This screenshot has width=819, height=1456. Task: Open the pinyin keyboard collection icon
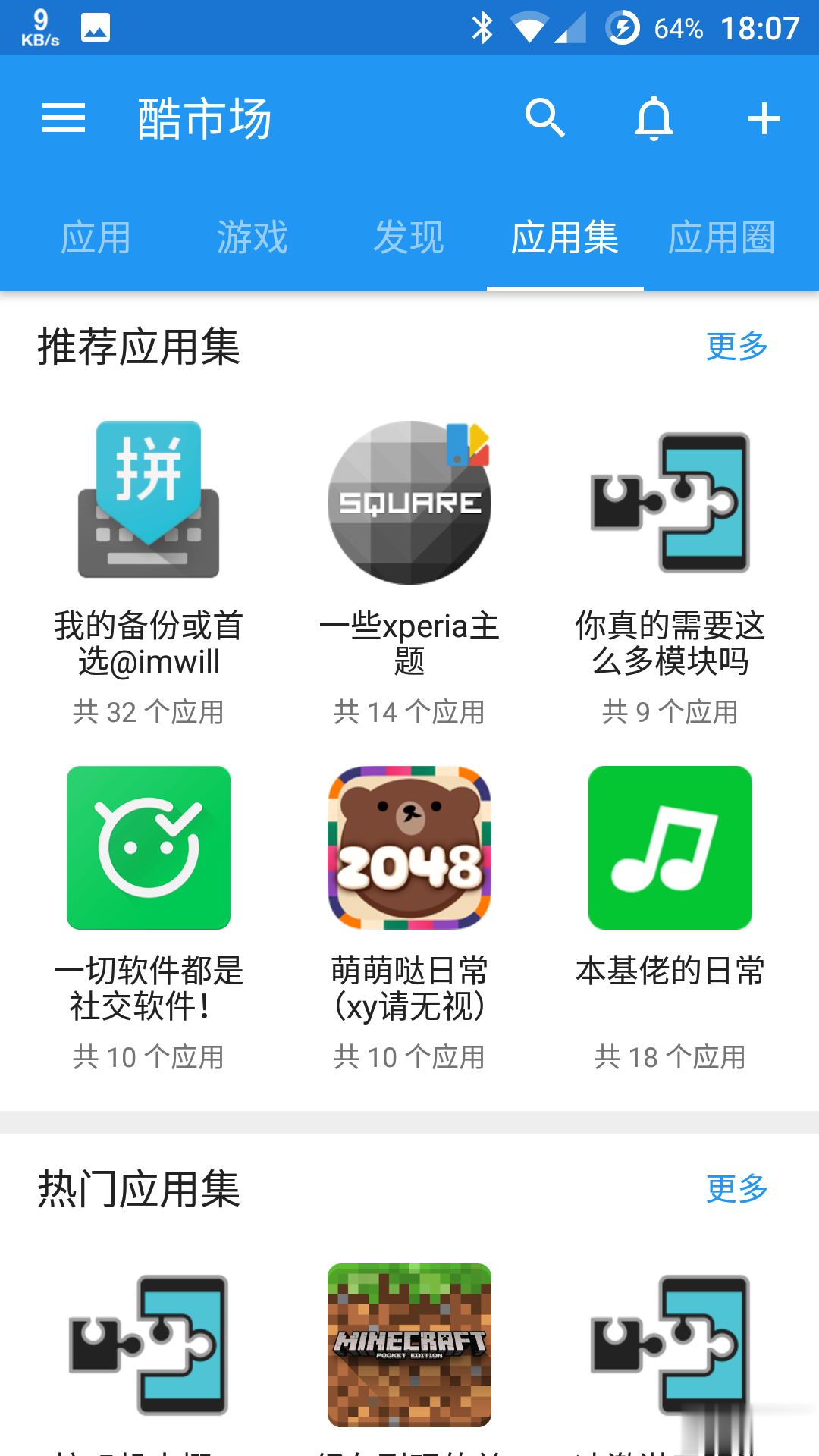(x=149, y=500)
